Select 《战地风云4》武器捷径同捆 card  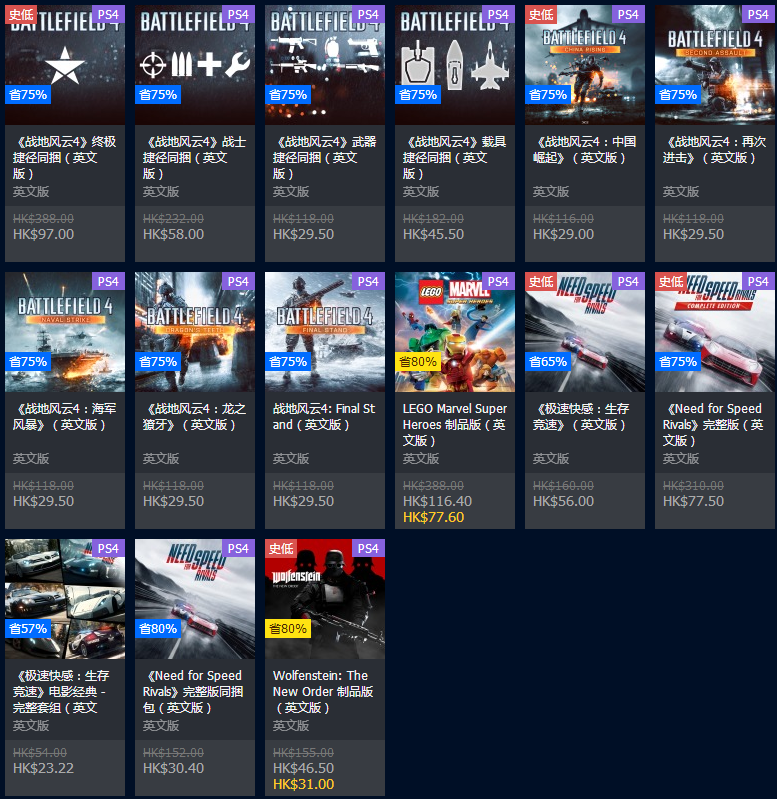(325, 64)
